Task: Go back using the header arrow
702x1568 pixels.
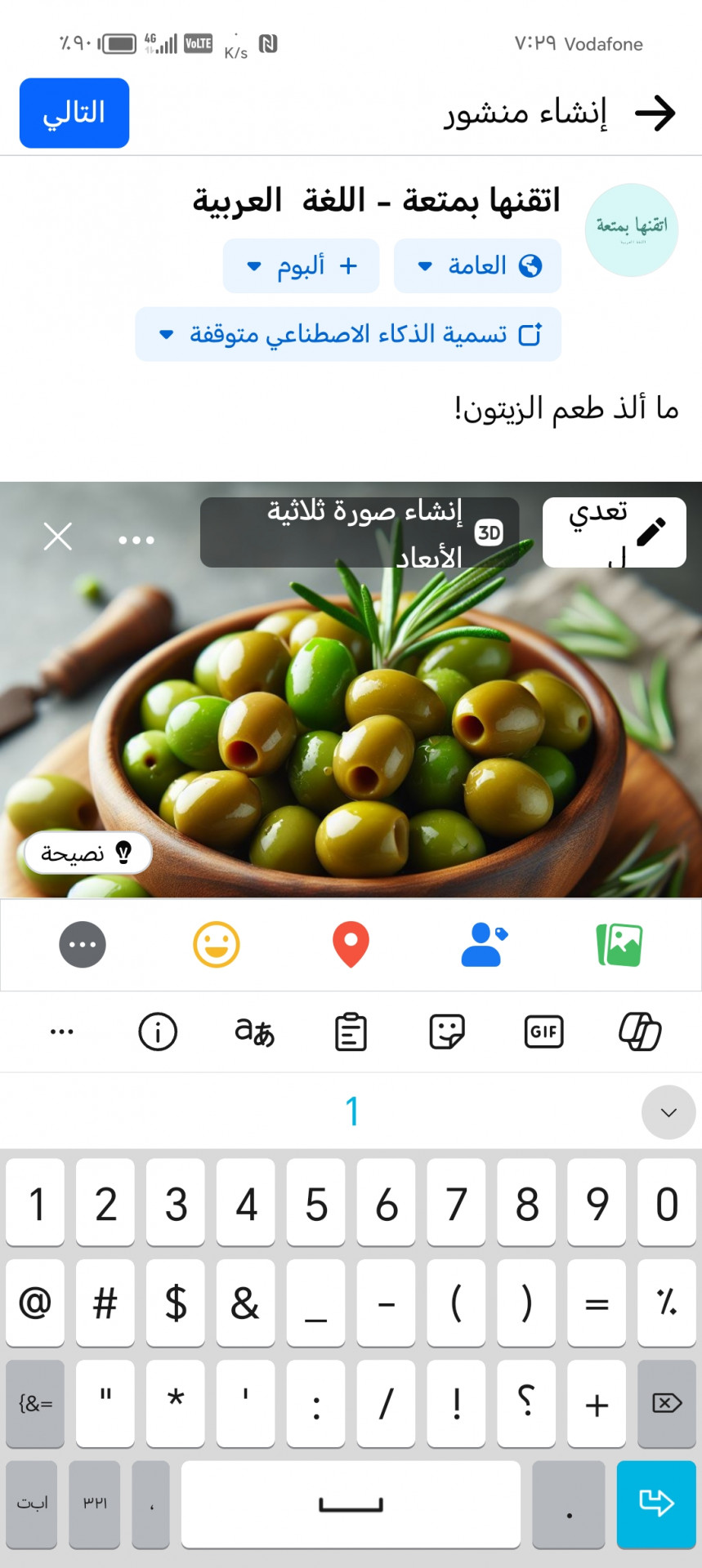Action: [655, 113]
